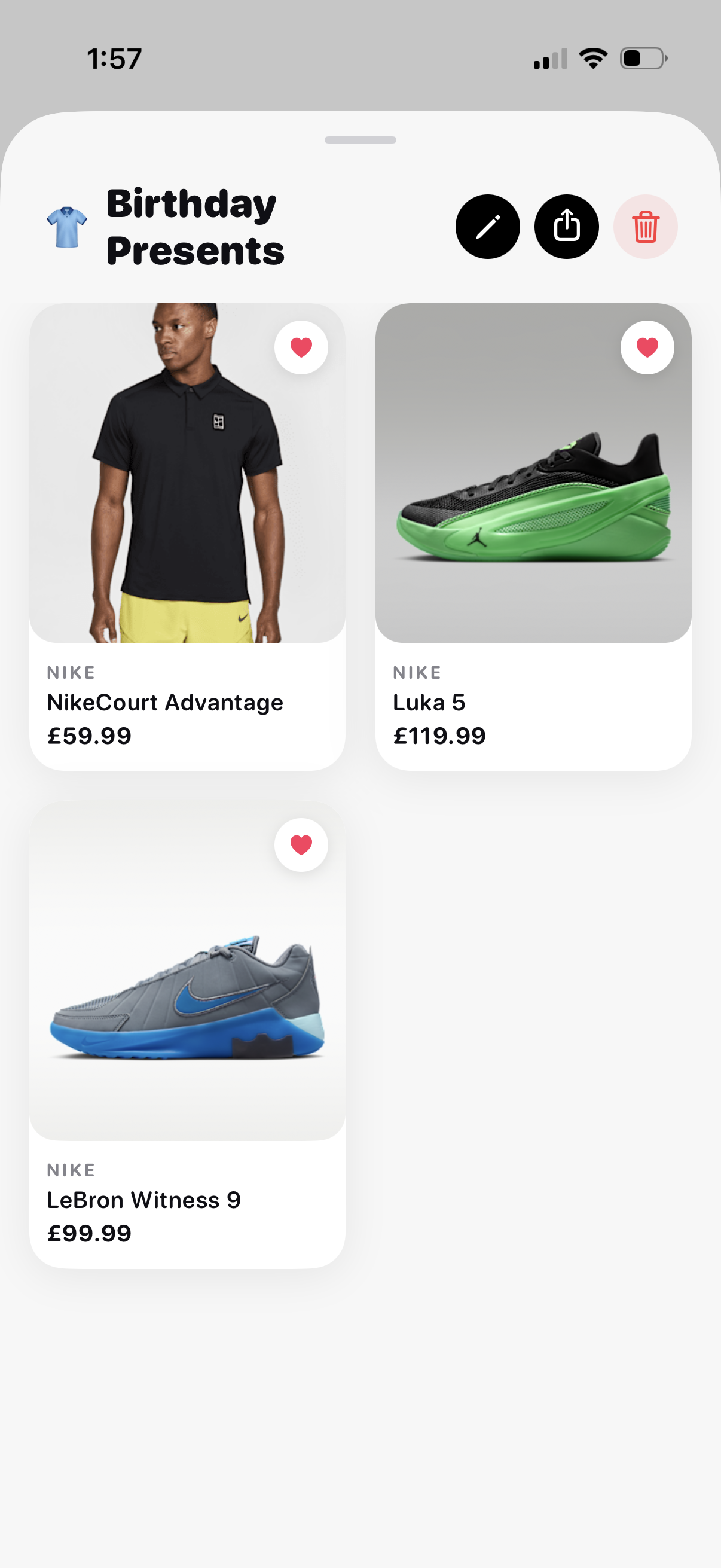Screen dimensions: 721x1568
Task: Edit the Birthday Presents list with pencil icon
Action: pos(487,227)
